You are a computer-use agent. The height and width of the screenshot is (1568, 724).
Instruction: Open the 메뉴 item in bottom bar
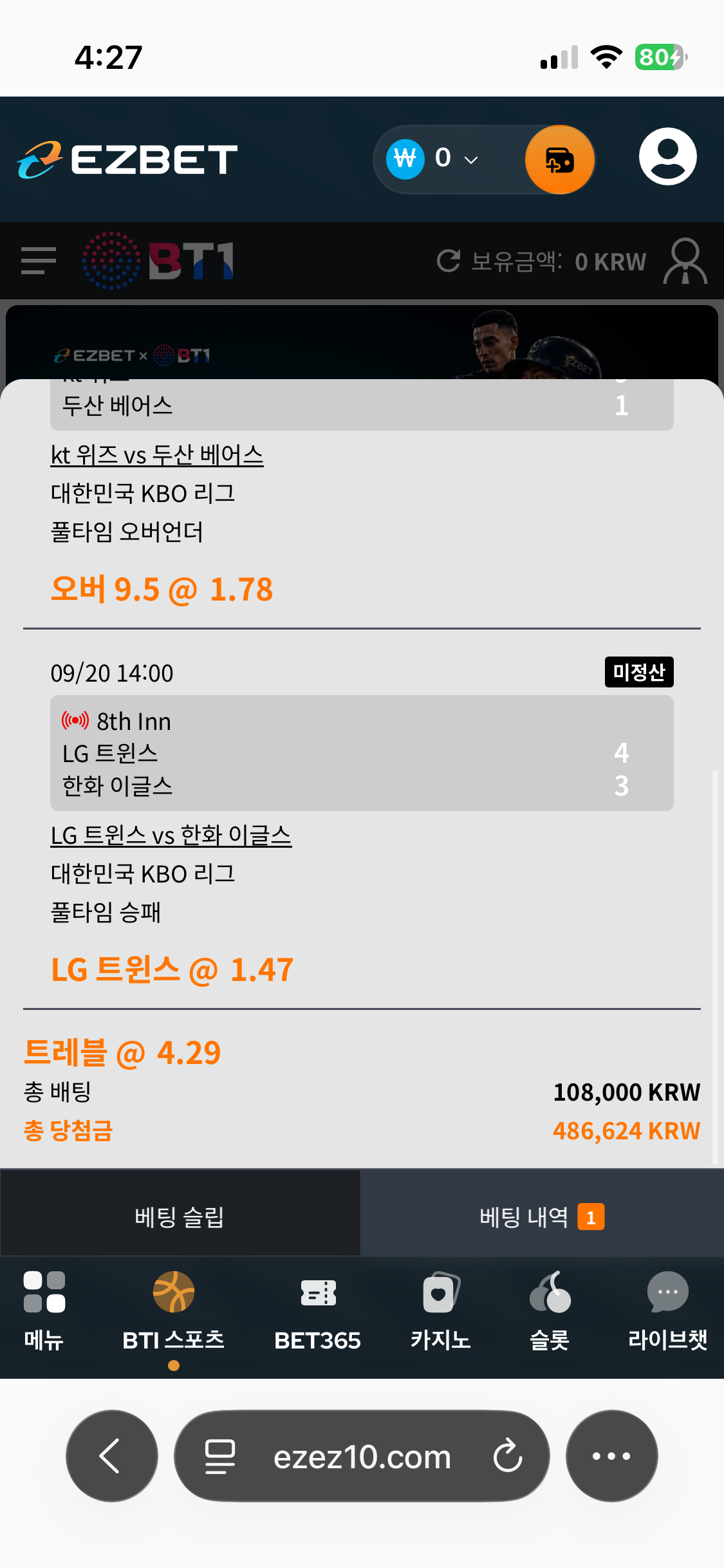[44, 1312]
